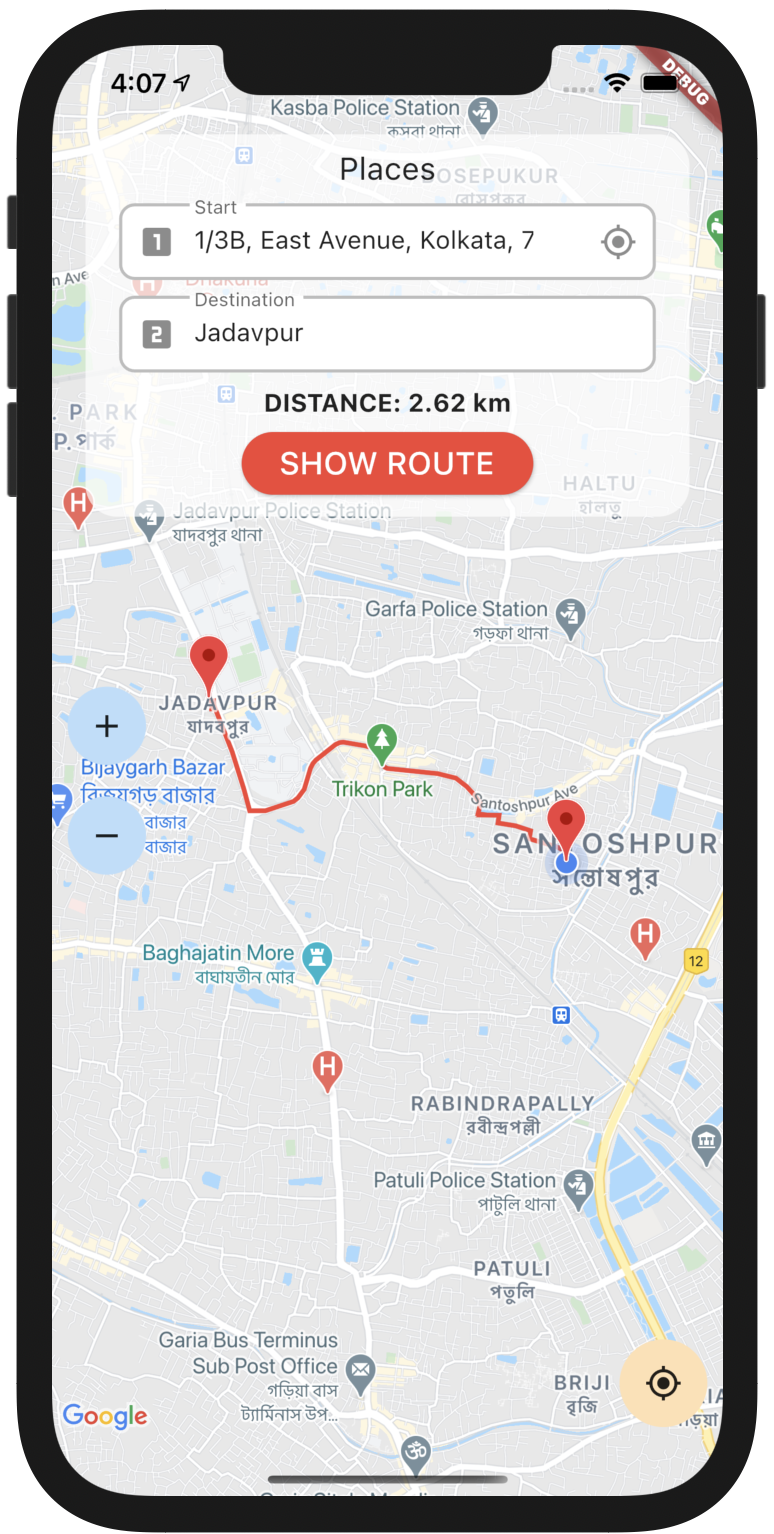The height and width of the screenshot is (1534, 774).
Task: Tap the yellow route 12 highway badge
Action: tap(697, 961)
